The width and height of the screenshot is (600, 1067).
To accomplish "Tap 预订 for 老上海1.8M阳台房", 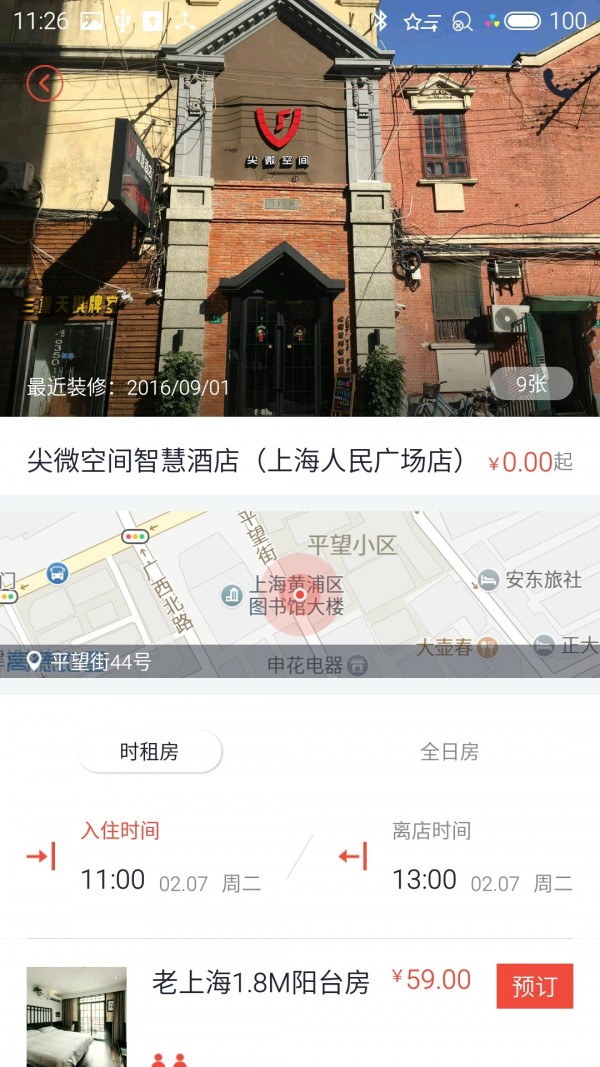I will tap(534, 986).
